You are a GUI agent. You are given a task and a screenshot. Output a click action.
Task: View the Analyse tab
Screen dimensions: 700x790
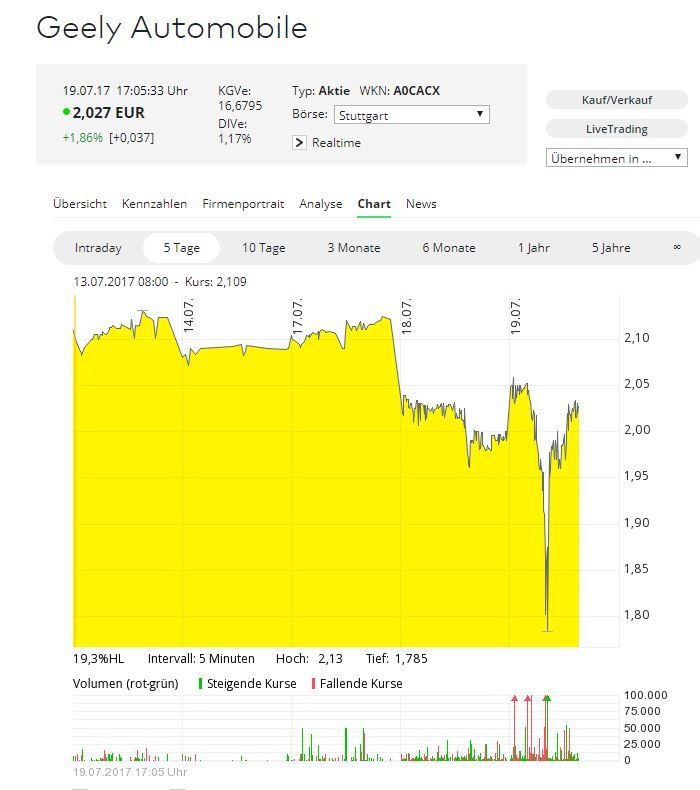[320, 204]
